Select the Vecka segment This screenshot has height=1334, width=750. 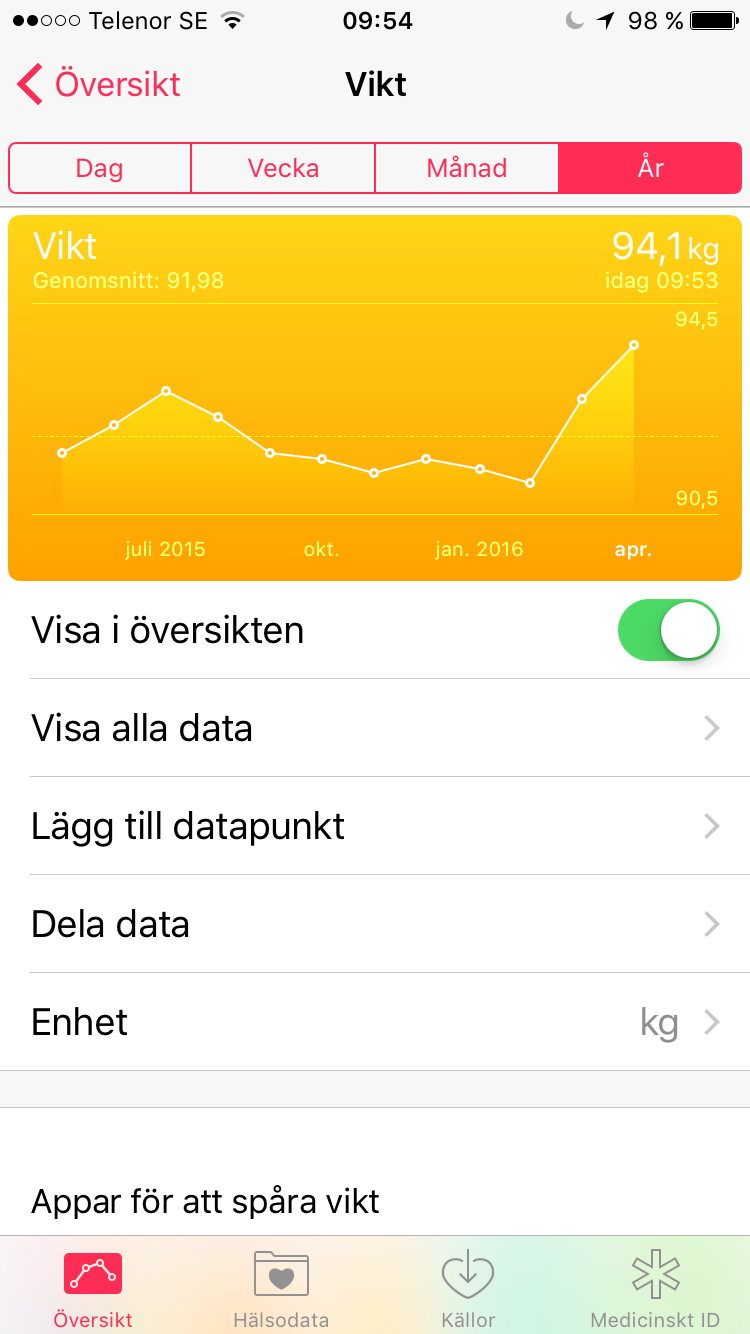(283, 168)
